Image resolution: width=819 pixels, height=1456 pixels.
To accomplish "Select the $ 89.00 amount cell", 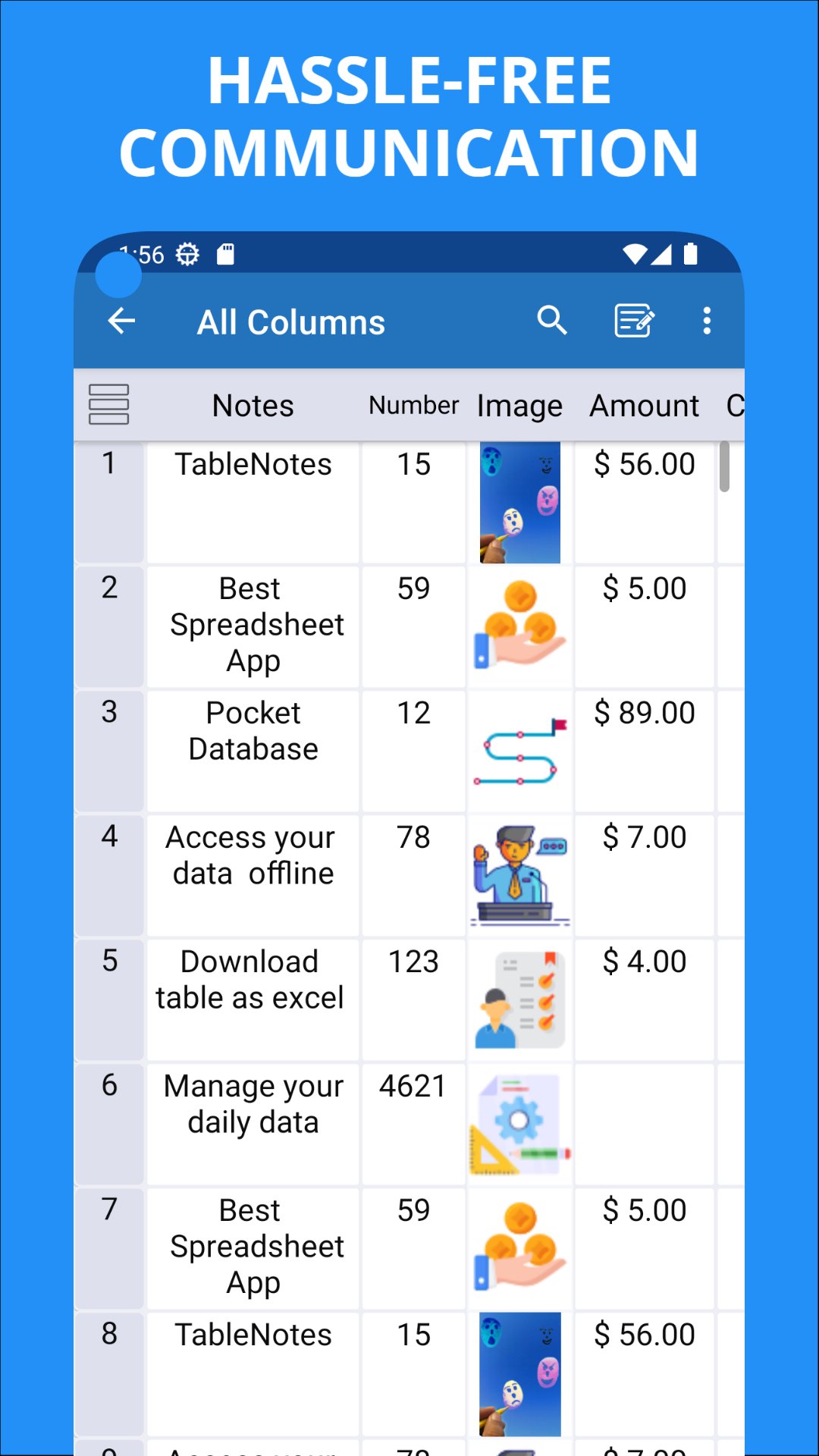I will (x=644, y=711).
